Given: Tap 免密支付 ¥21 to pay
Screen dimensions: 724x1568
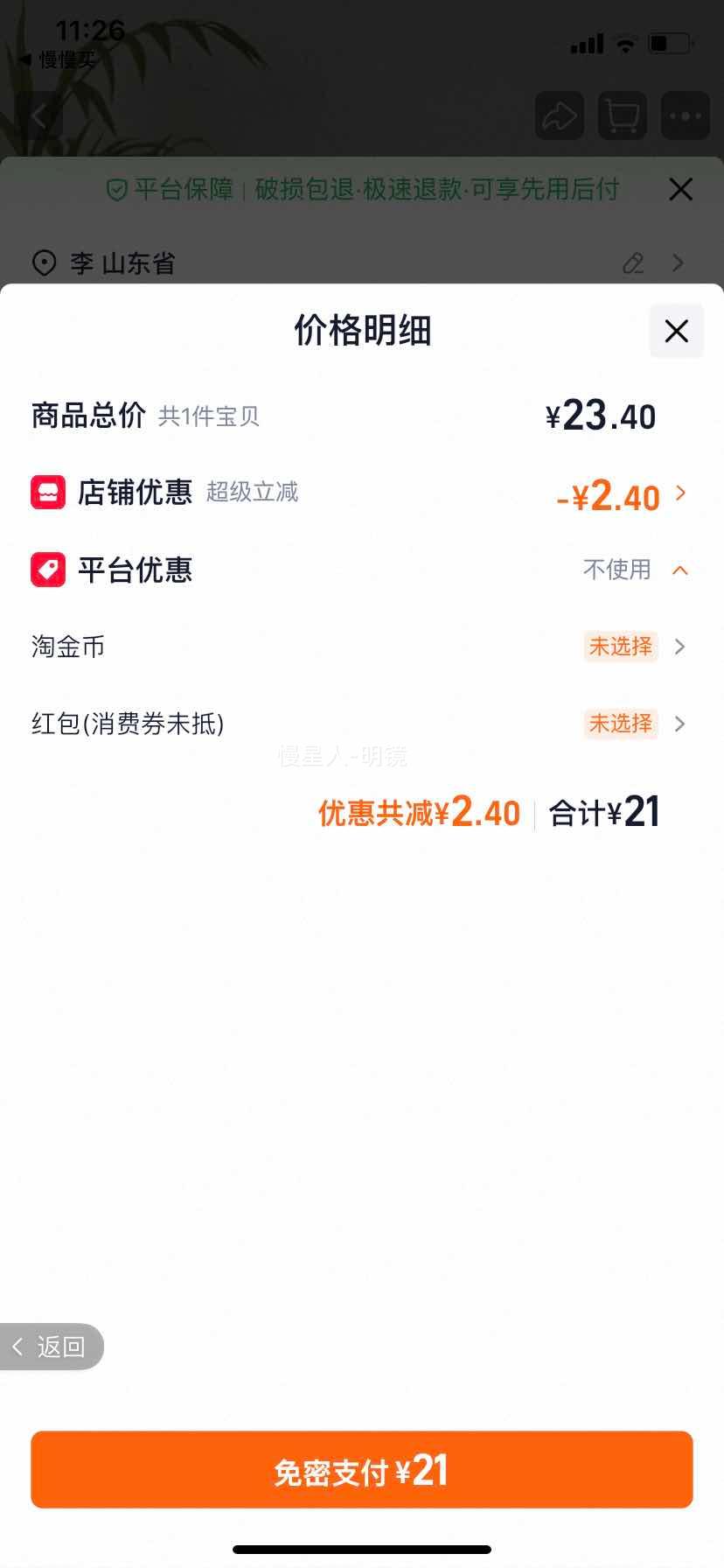Looking at the screenshot, I should [x=361, y=1470].
